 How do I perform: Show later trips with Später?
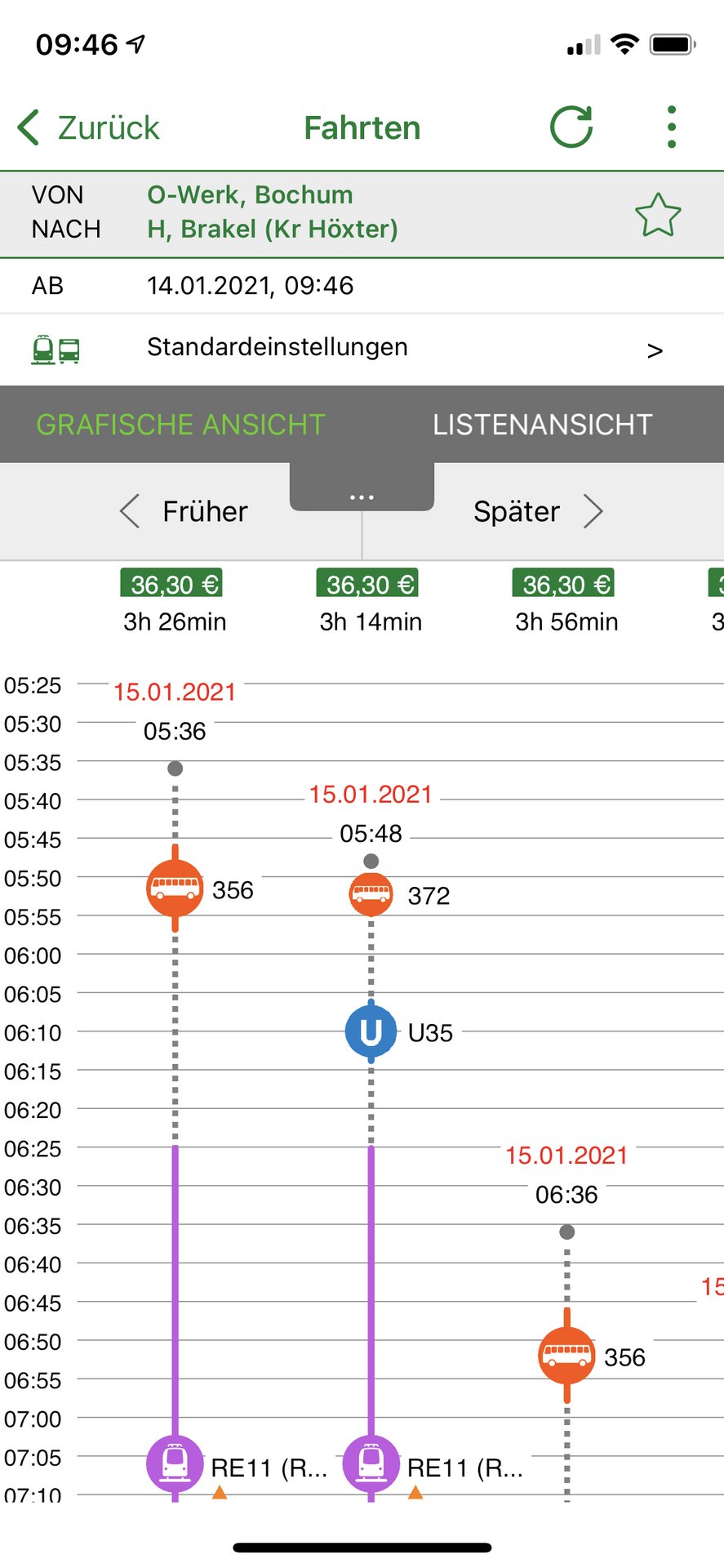538,512
